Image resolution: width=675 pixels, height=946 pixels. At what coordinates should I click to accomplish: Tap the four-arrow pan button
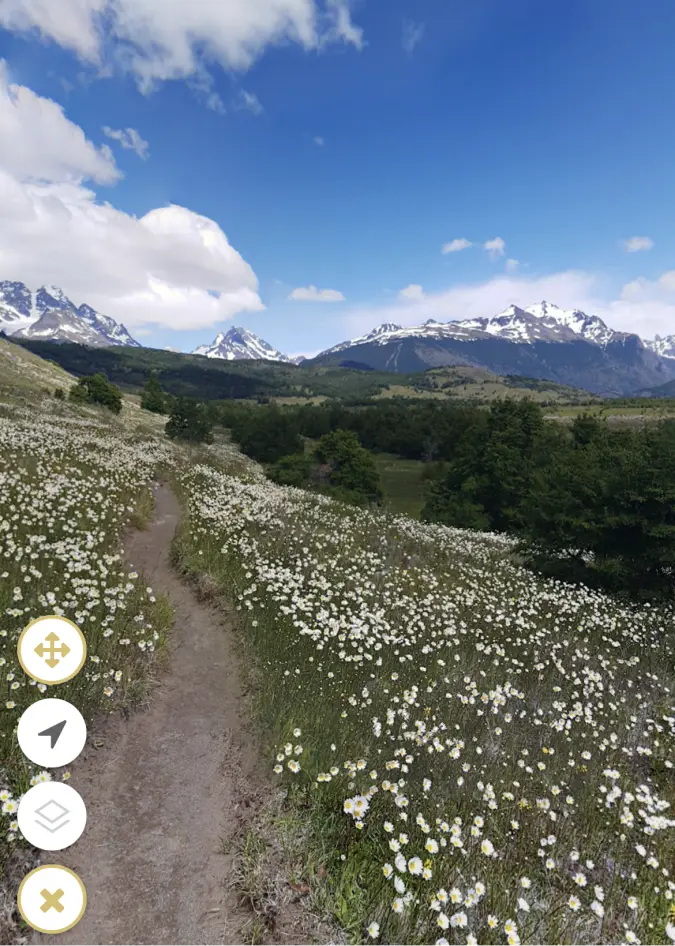(x=52, y=650)
